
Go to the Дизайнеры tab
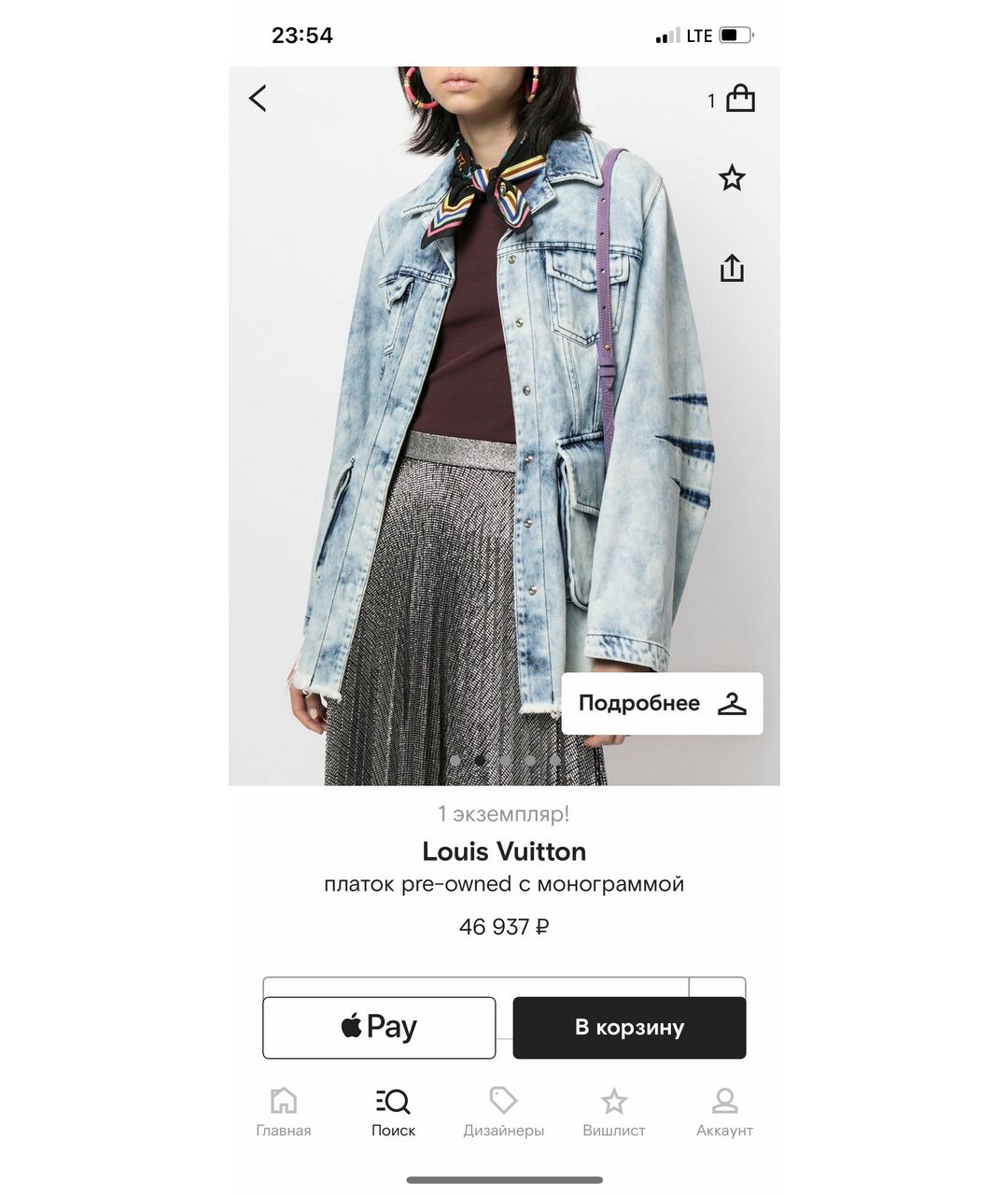tap(503, 1112)
